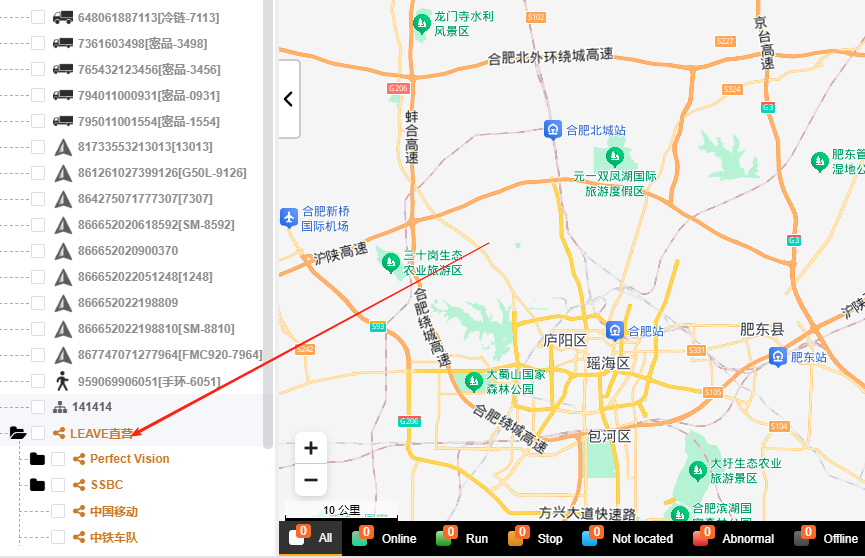Collapse the LEAVE直营 group folder
This screenshot has width=865, height=558.
point(17,433)
